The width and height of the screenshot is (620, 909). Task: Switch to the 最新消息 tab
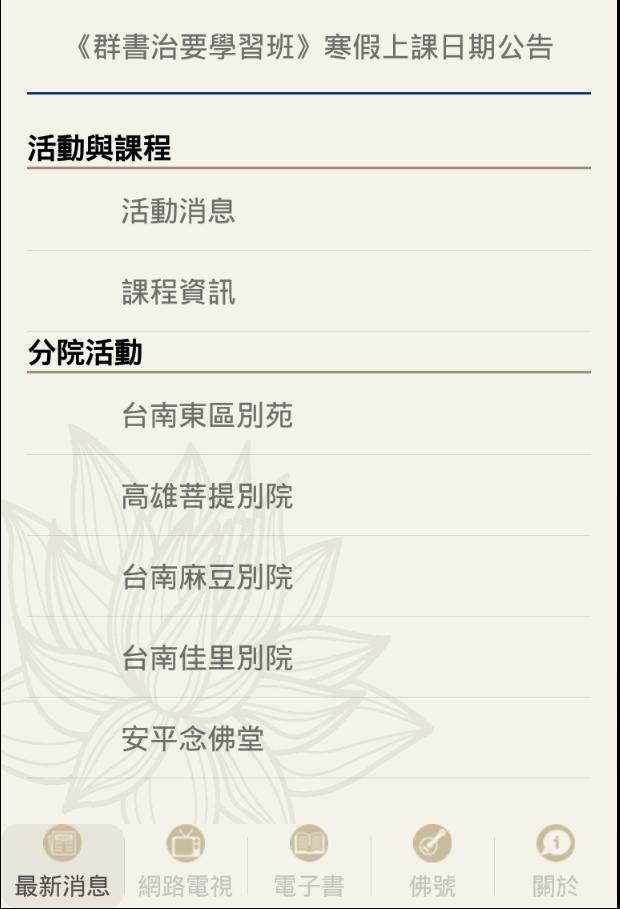pyautogui.click(x=62, y=864)
